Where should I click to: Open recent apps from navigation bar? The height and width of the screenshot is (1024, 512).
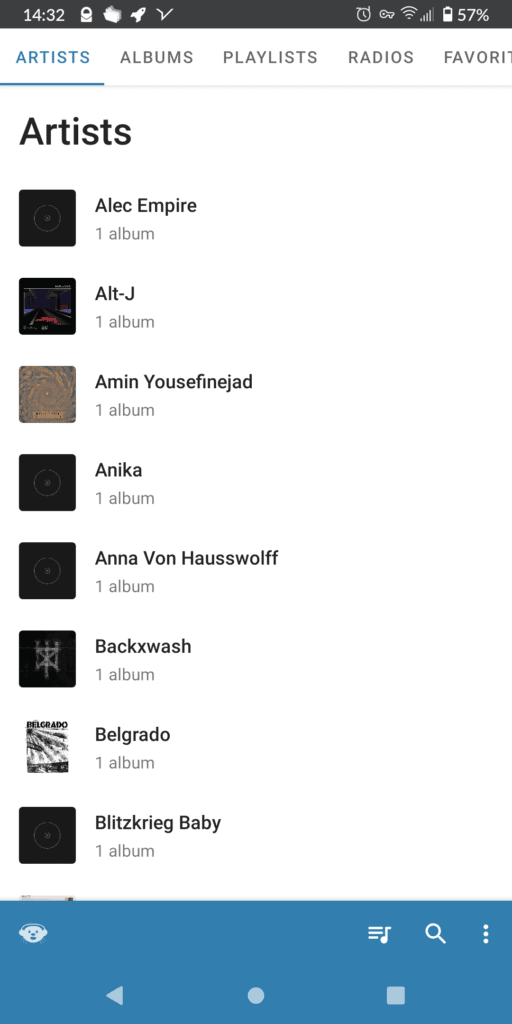pos(396,995)
